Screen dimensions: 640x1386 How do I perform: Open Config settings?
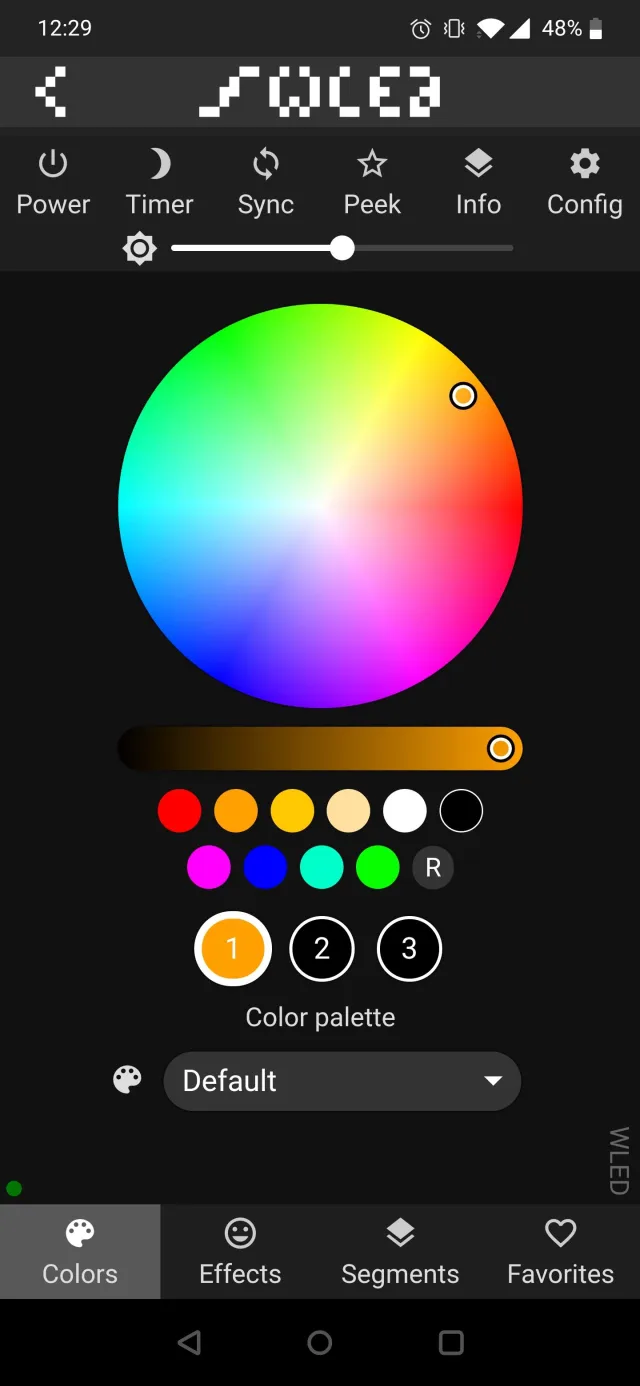click(x=584, y=182)
